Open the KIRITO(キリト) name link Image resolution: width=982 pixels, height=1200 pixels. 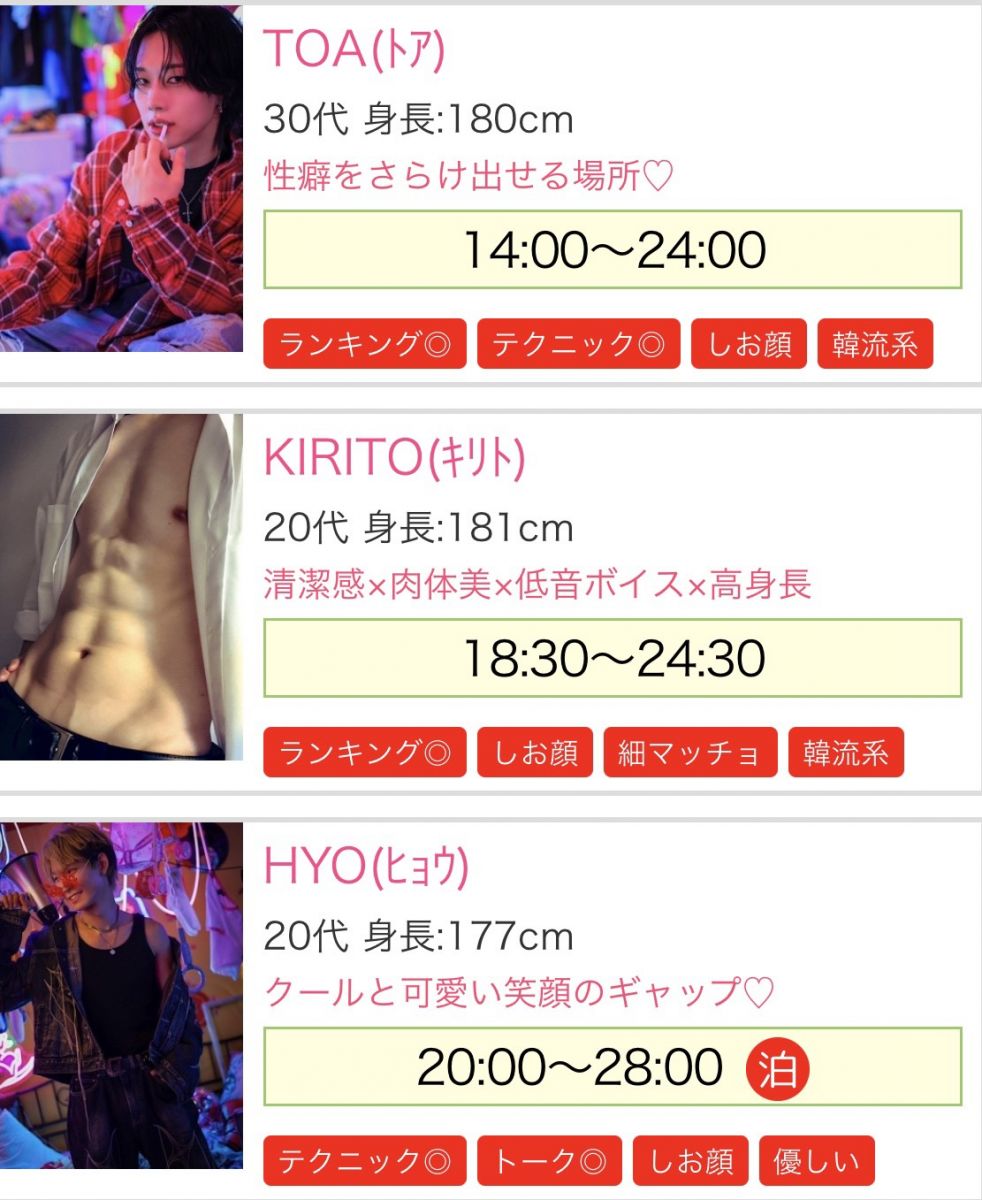394,459
